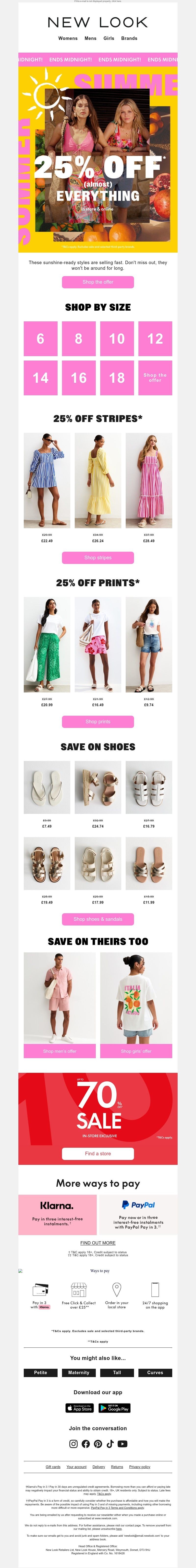Open Shop men's offer
Image resolution: width=196 pixels, height=1568 pixels.
(x=60, y=1051)
